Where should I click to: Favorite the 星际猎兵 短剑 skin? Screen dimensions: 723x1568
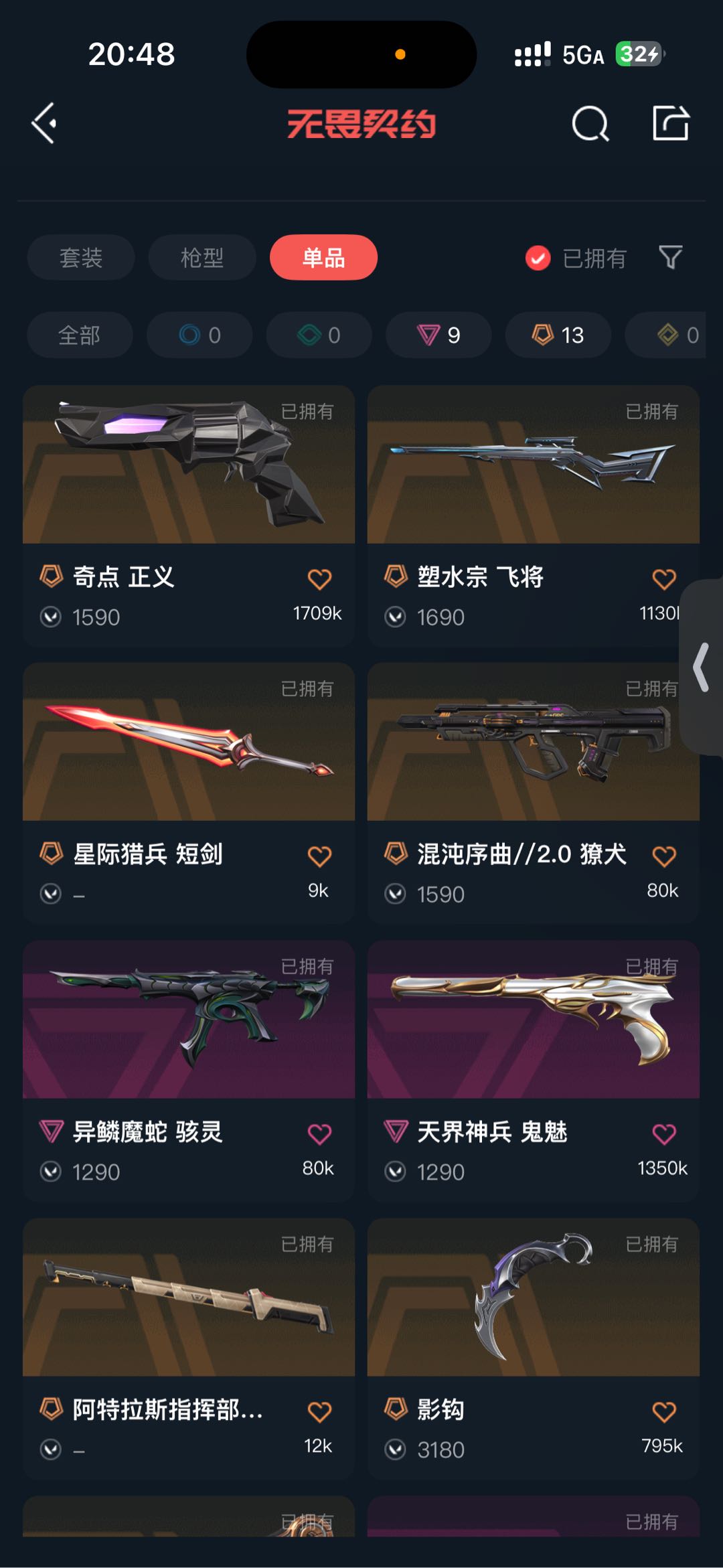(319, 856)
